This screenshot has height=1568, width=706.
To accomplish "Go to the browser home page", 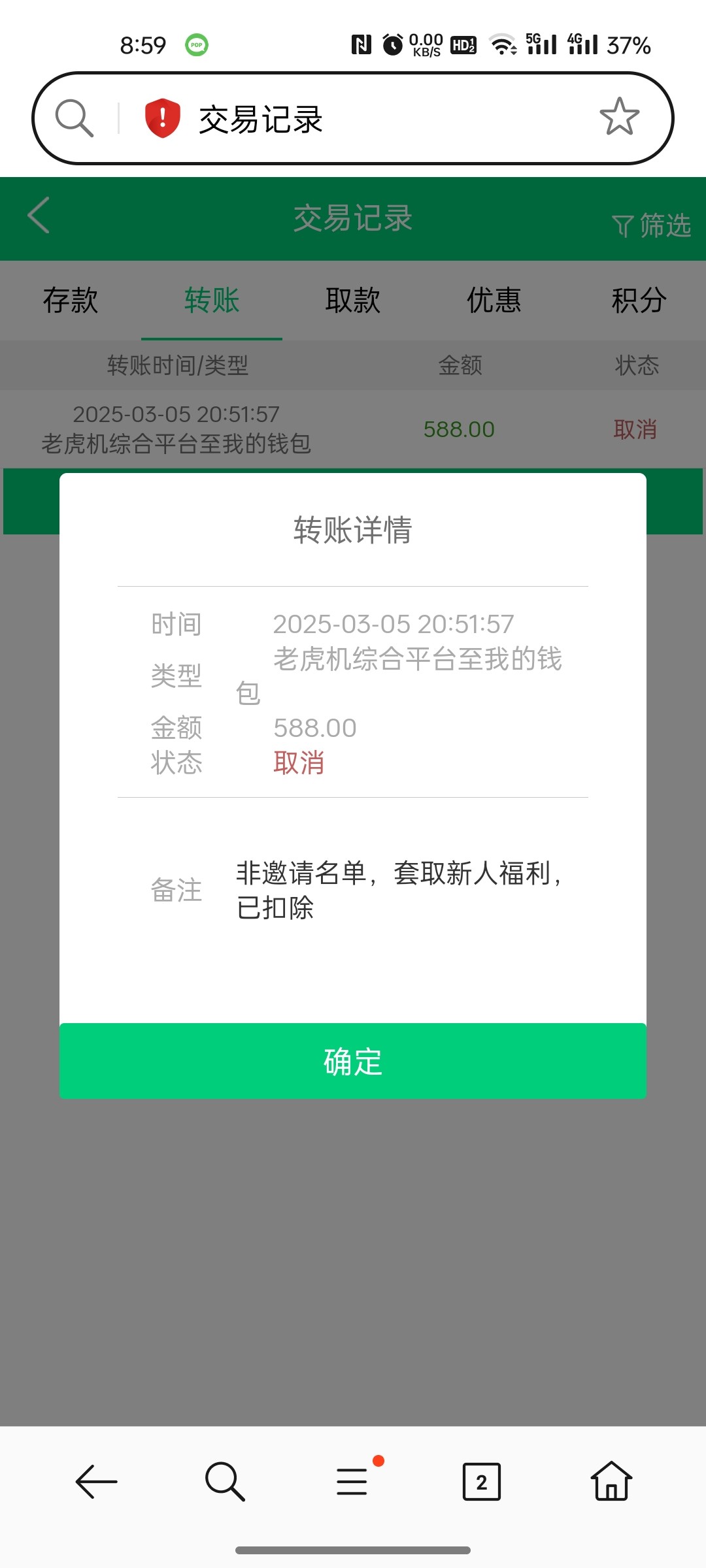I will (x=611, y=1481).
